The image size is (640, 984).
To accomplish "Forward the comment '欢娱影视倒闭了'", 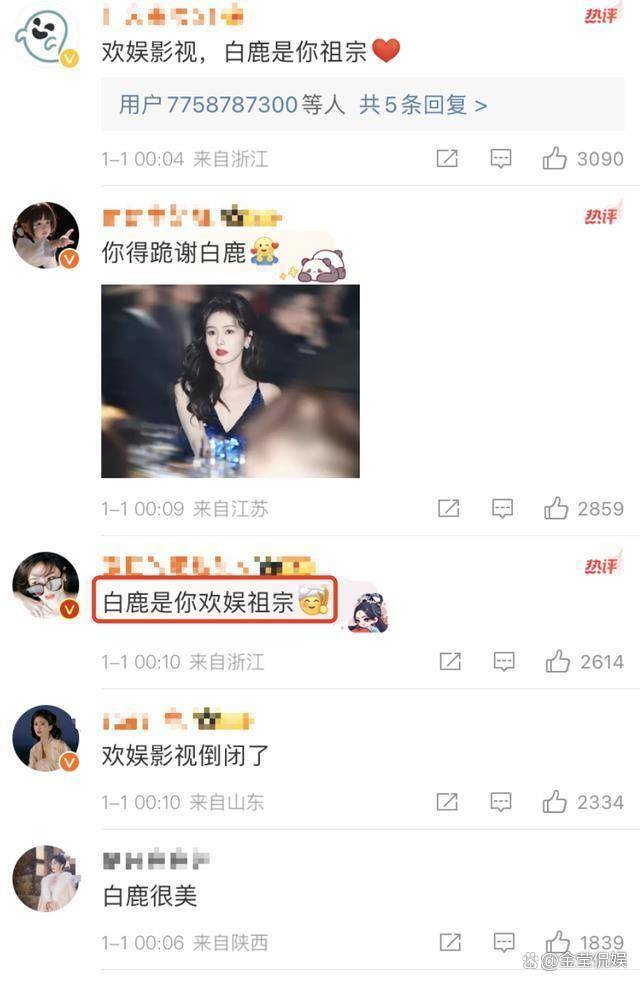I will (x=449, y=802).
